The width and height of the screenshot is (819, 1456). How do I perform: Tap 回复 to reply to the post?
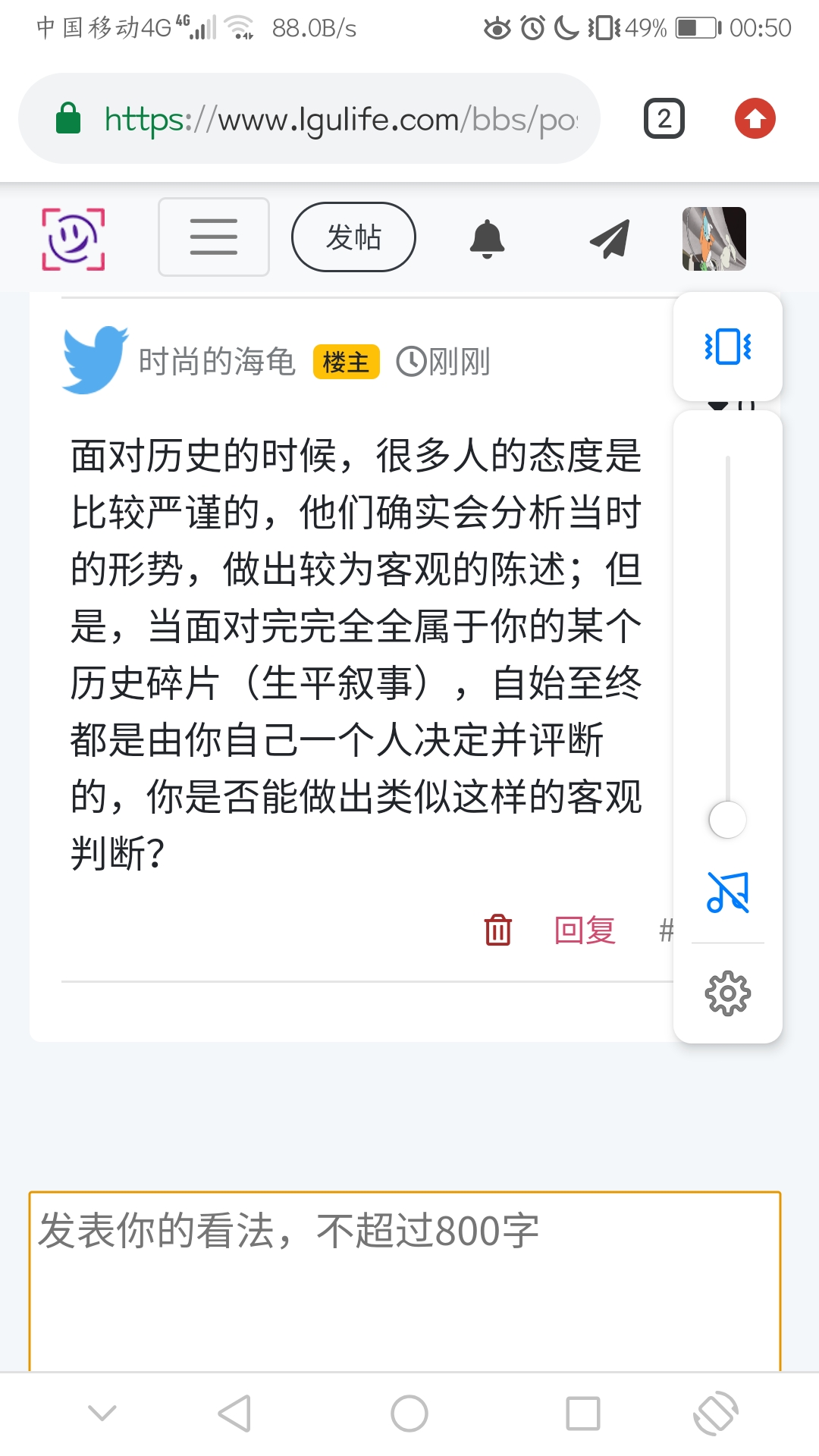pyautogui.click(x=585, y=930)
